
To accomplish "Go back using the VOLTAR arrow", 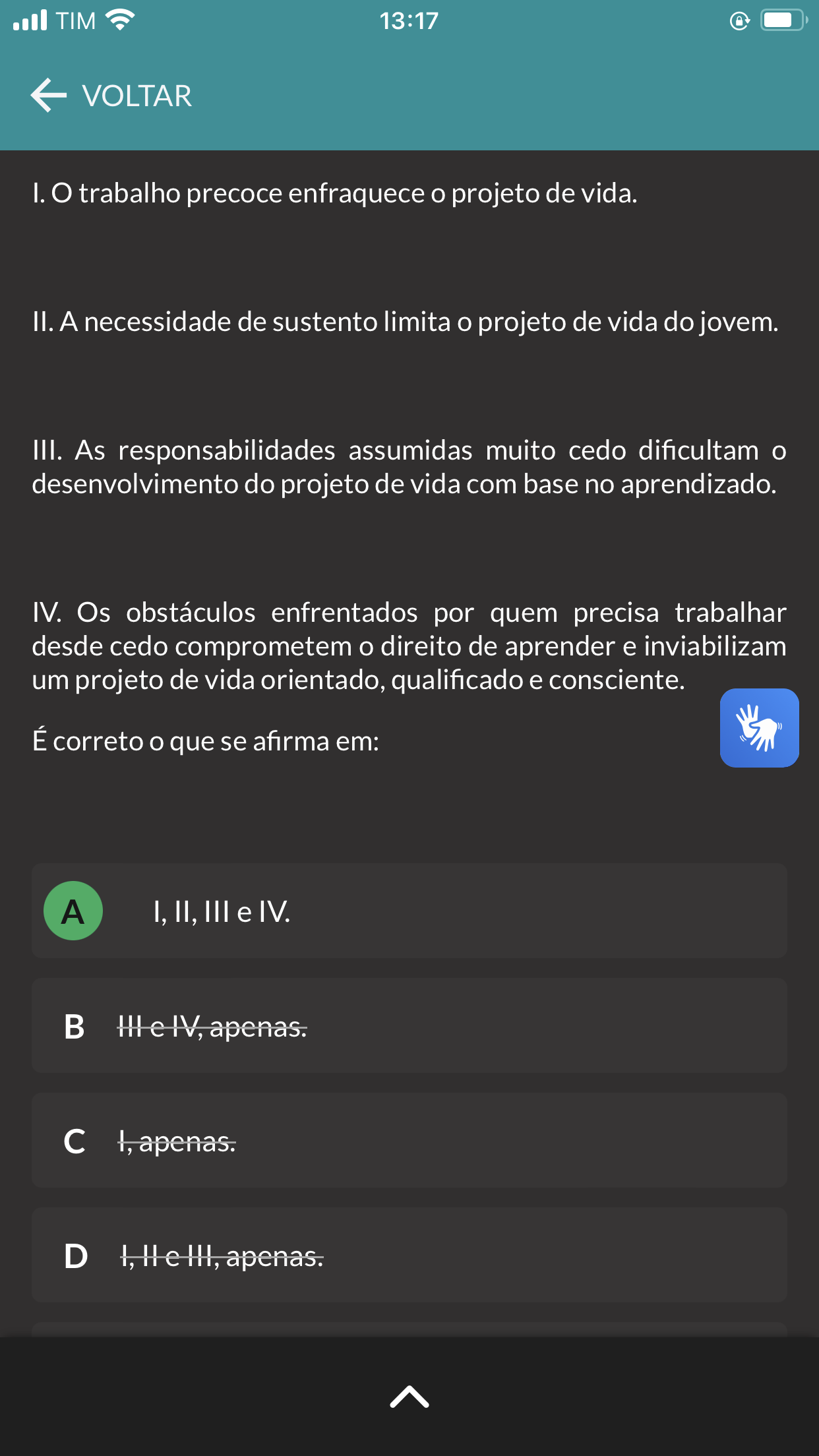I will pos(49,96).
